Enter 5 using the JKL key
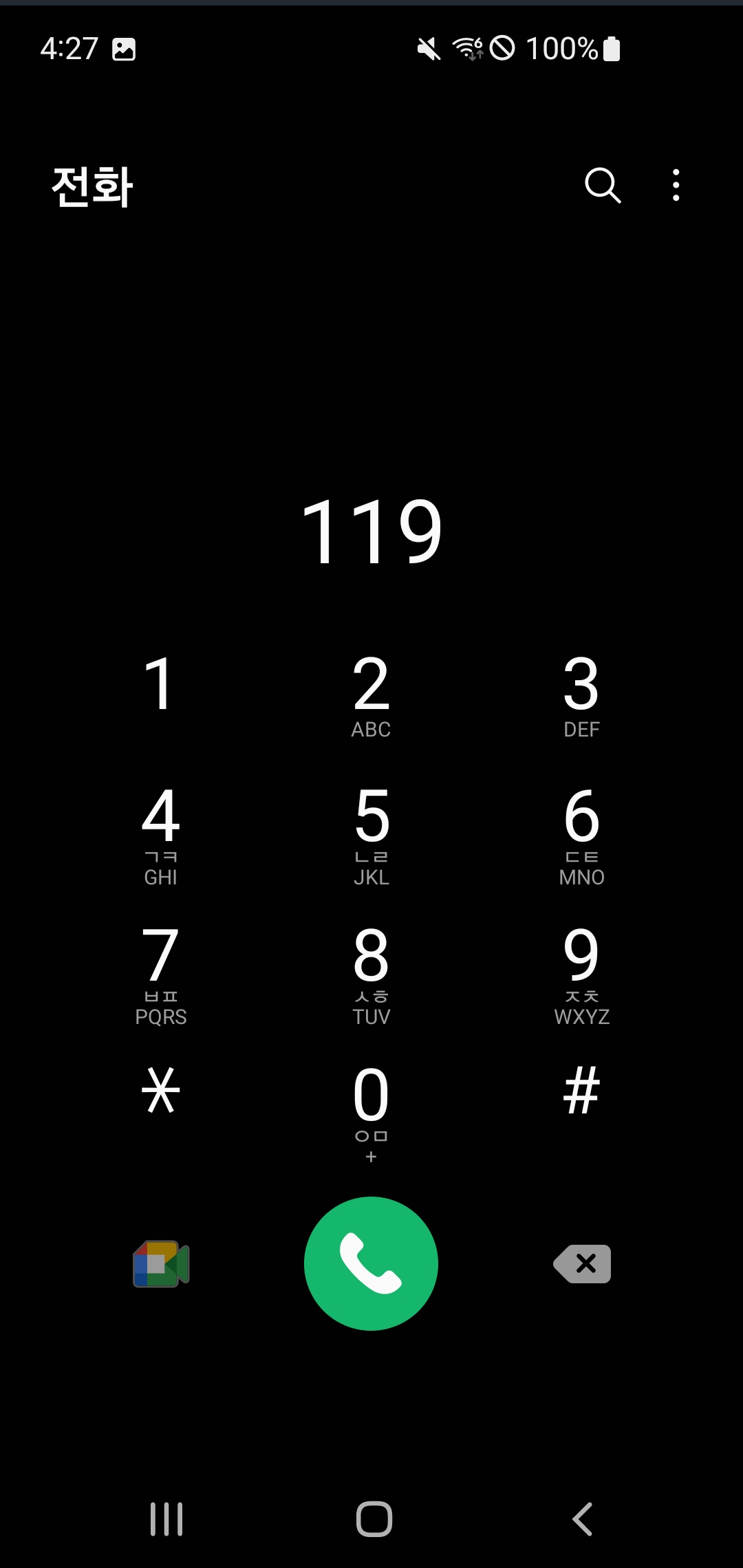Viewport: 743px width, 1568px height. click(x=371, y=836)
